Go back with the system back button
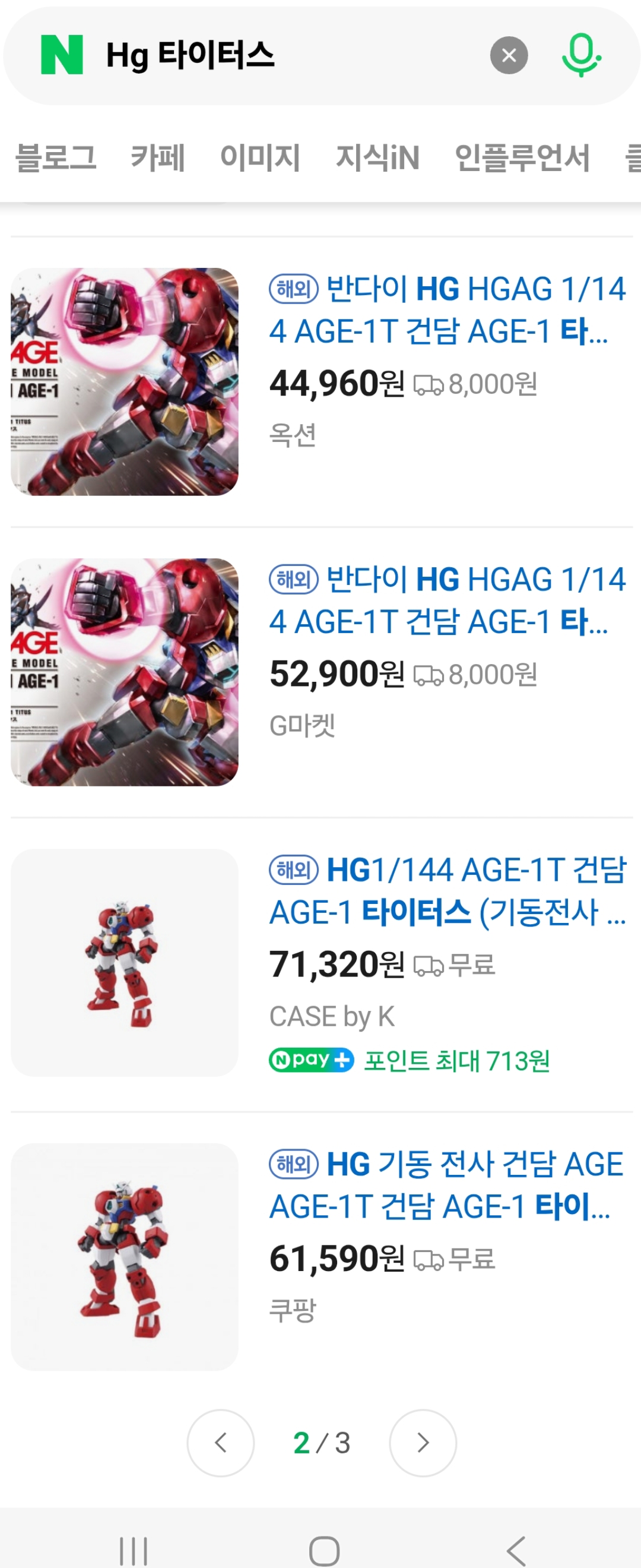The image size is (641, 1568). coord(516,1550)
